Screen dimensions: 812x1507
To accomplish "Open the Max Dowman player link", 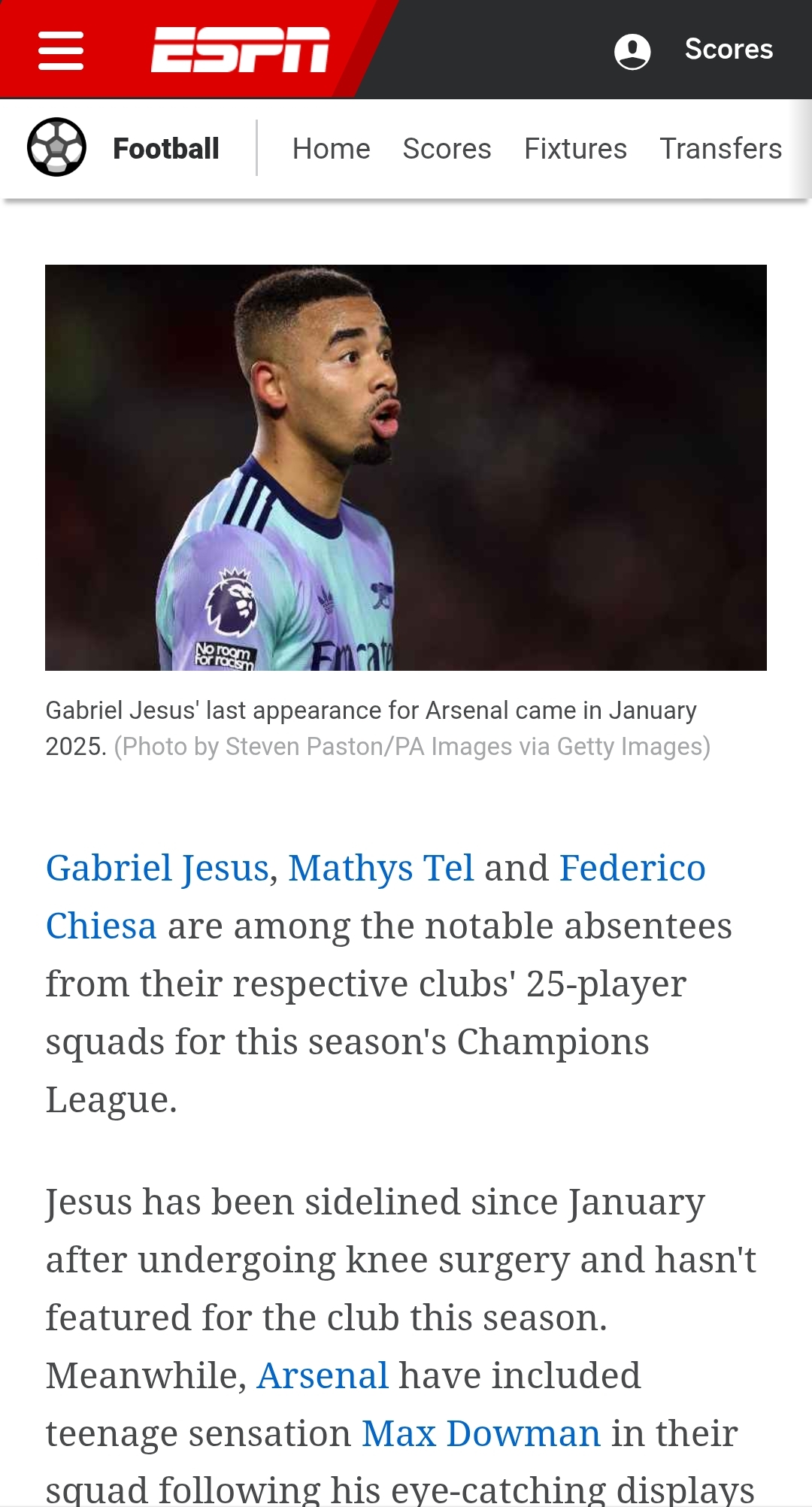I will [481, 1434].
